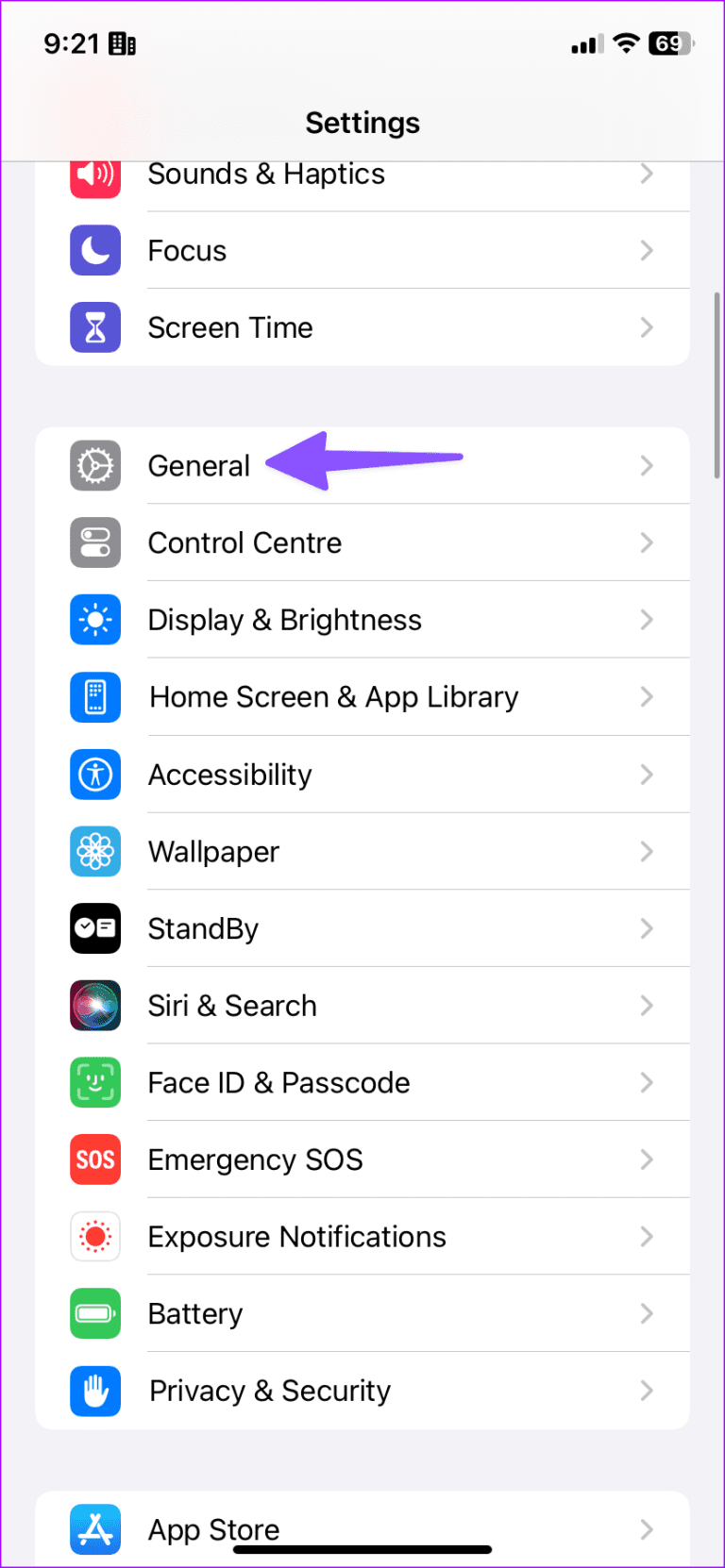The width and height of the screenshot is (725, 1568).
Task: Tap the General settings gear icon
Action: click(94, 465)
